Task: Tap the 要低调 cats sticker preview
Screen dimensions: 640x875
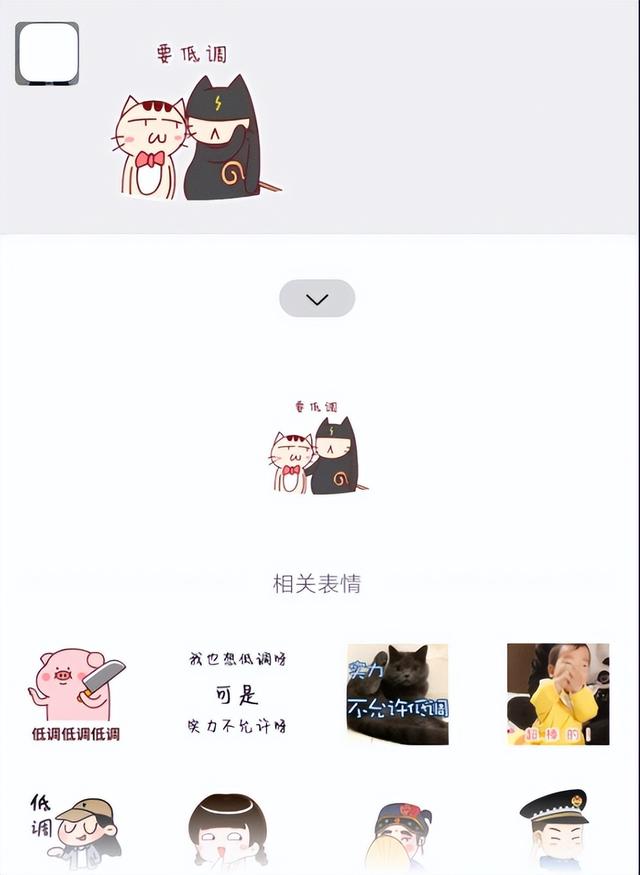Action: tap(317, 447)
